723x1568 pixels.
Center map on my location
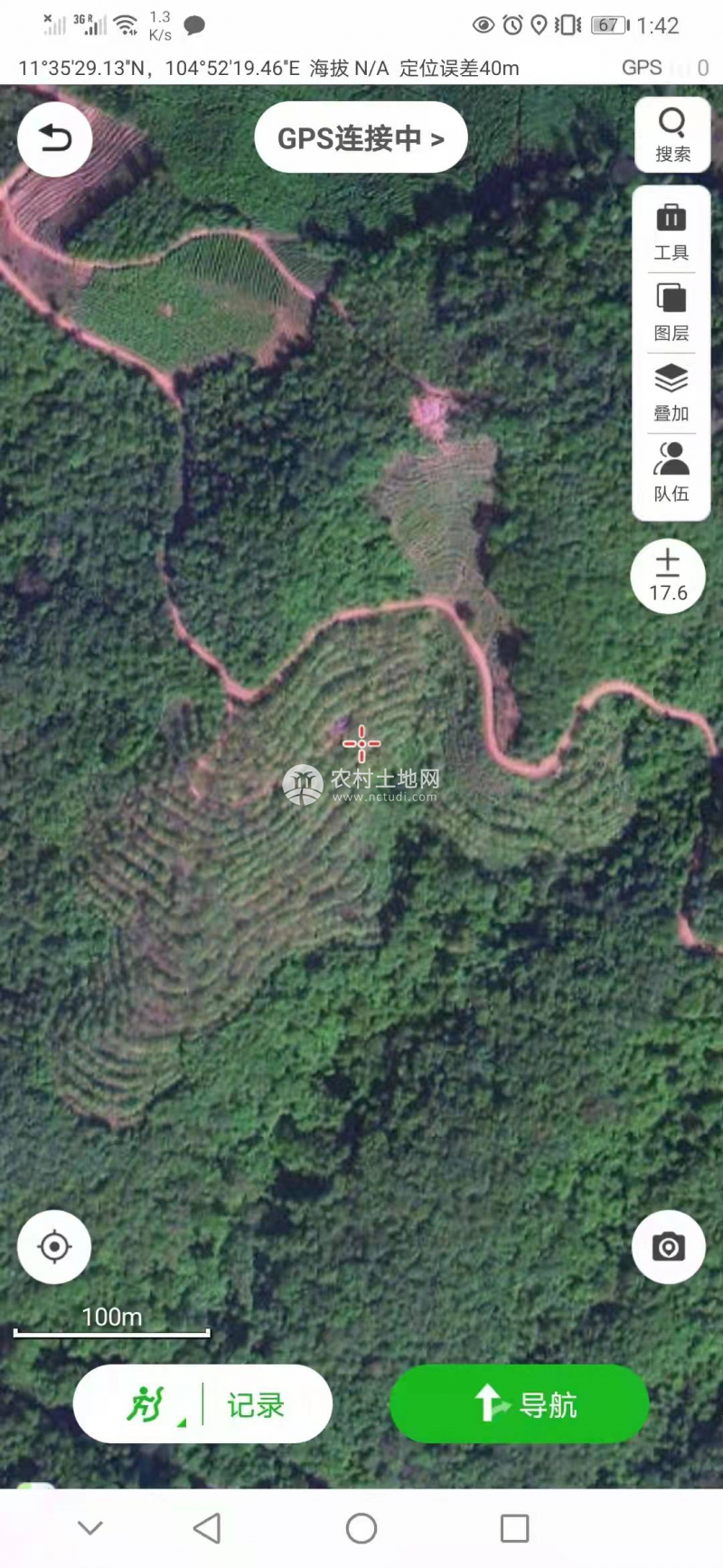tap(54, 1246)
